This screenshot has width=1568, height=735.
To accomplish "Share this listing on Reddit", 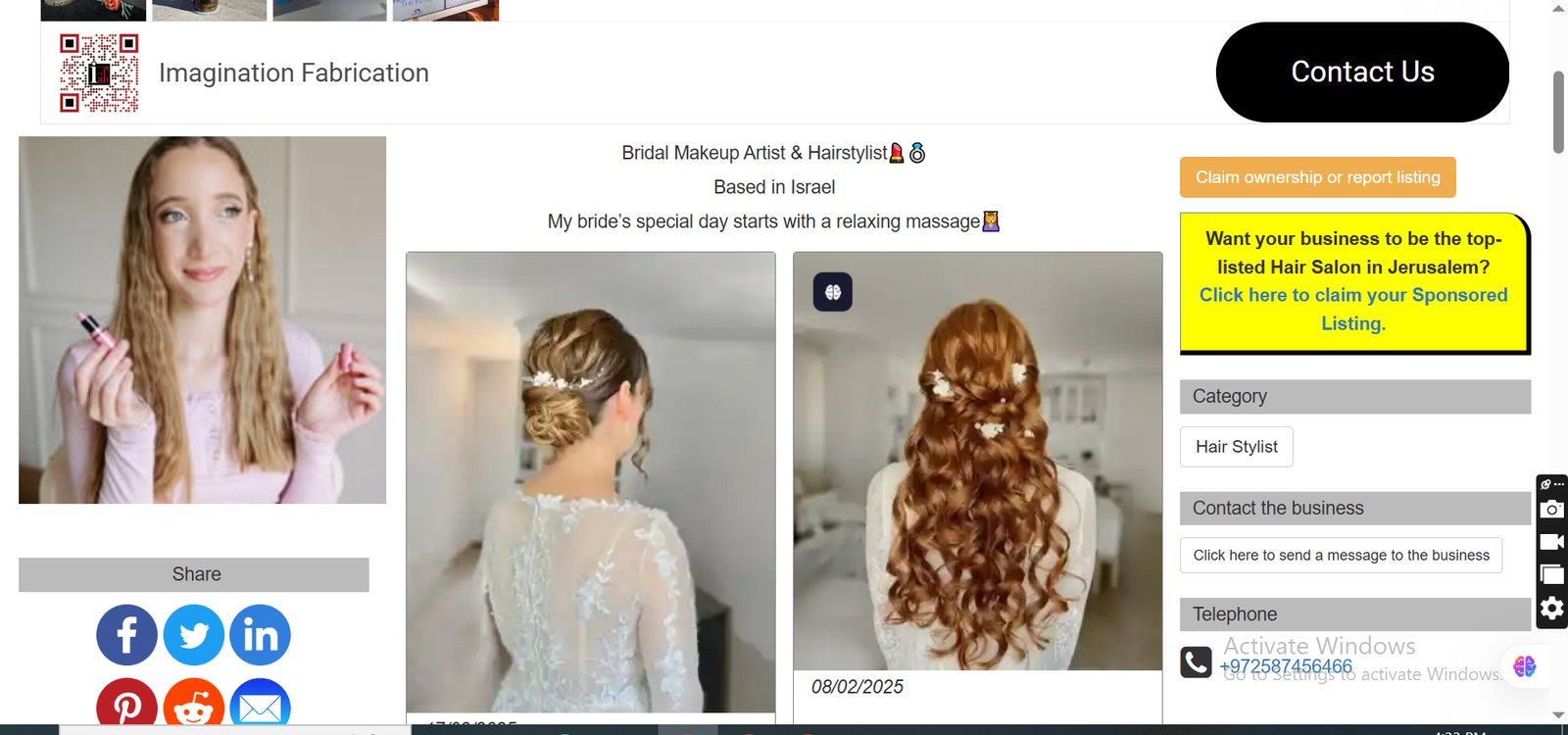I will coord(193,704).
